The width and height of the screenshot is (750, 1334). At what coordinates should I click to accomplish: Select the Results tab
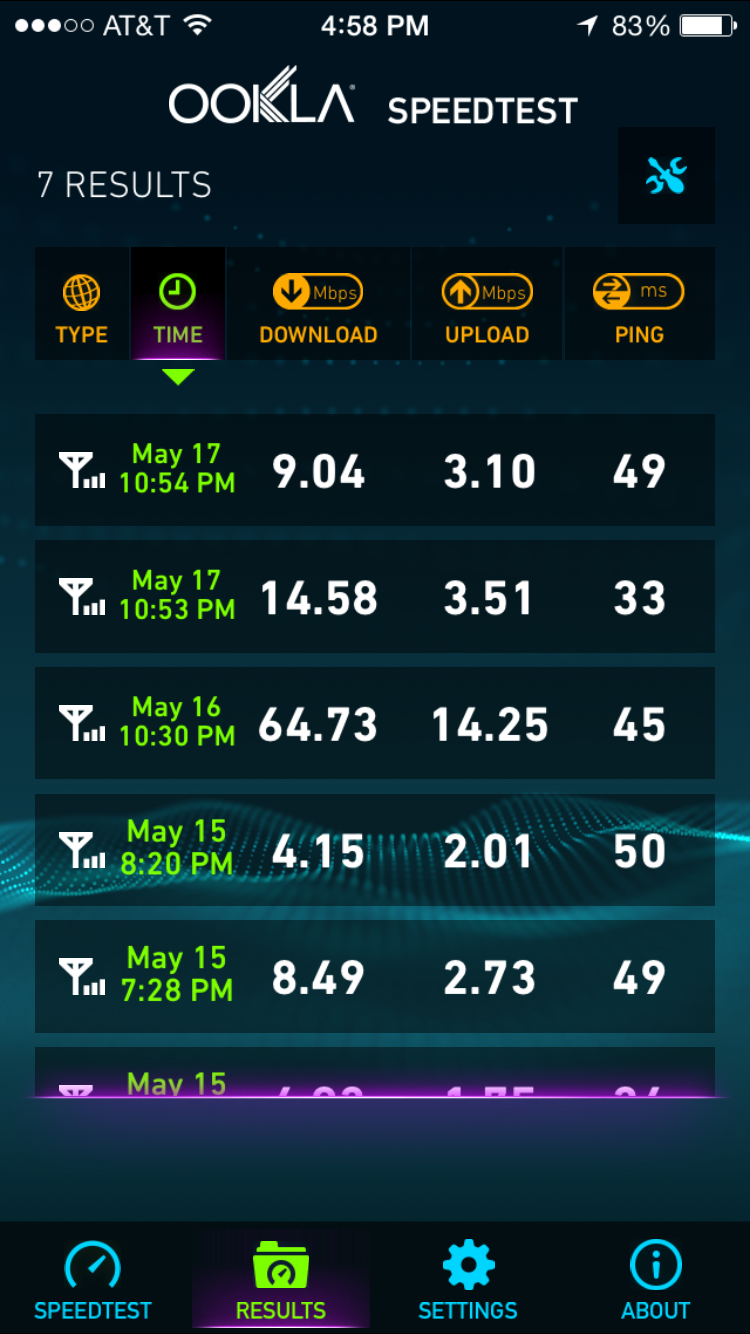(281, 1279)
